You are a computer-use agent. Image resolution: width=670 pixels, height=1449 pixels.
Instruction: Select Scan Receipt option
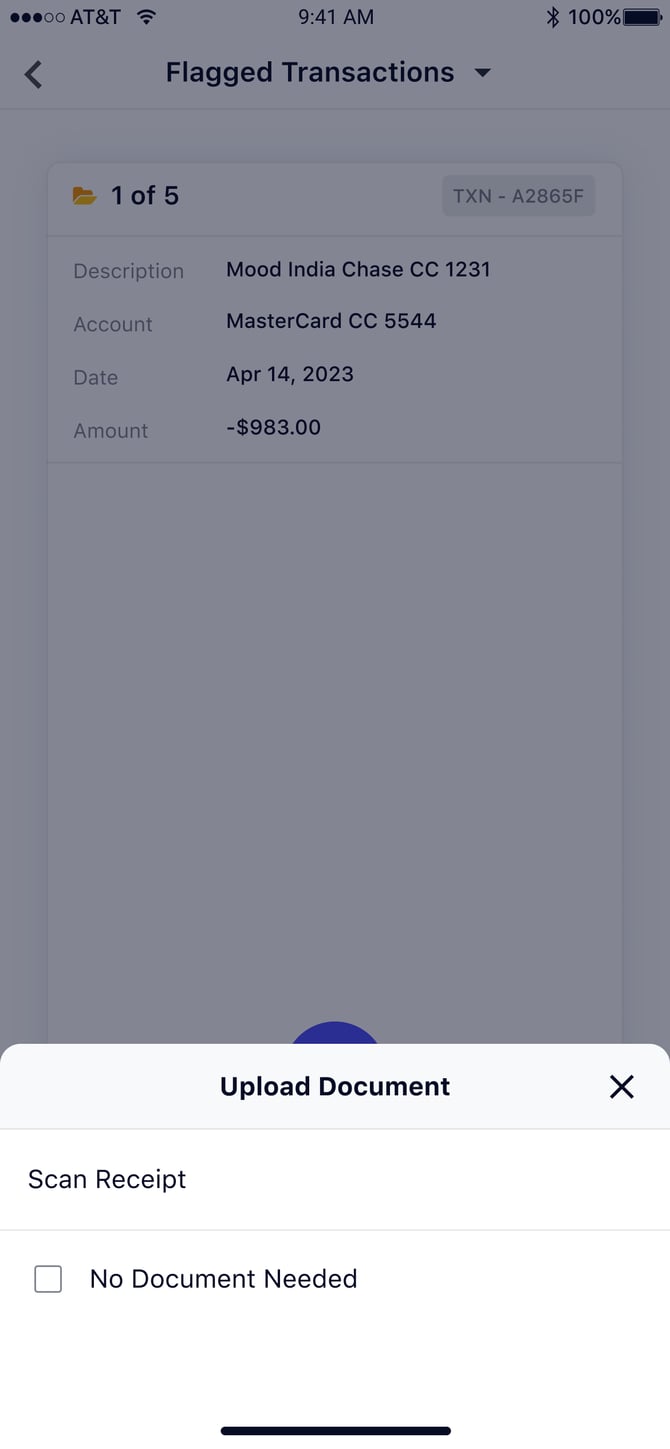(335, 1179)
